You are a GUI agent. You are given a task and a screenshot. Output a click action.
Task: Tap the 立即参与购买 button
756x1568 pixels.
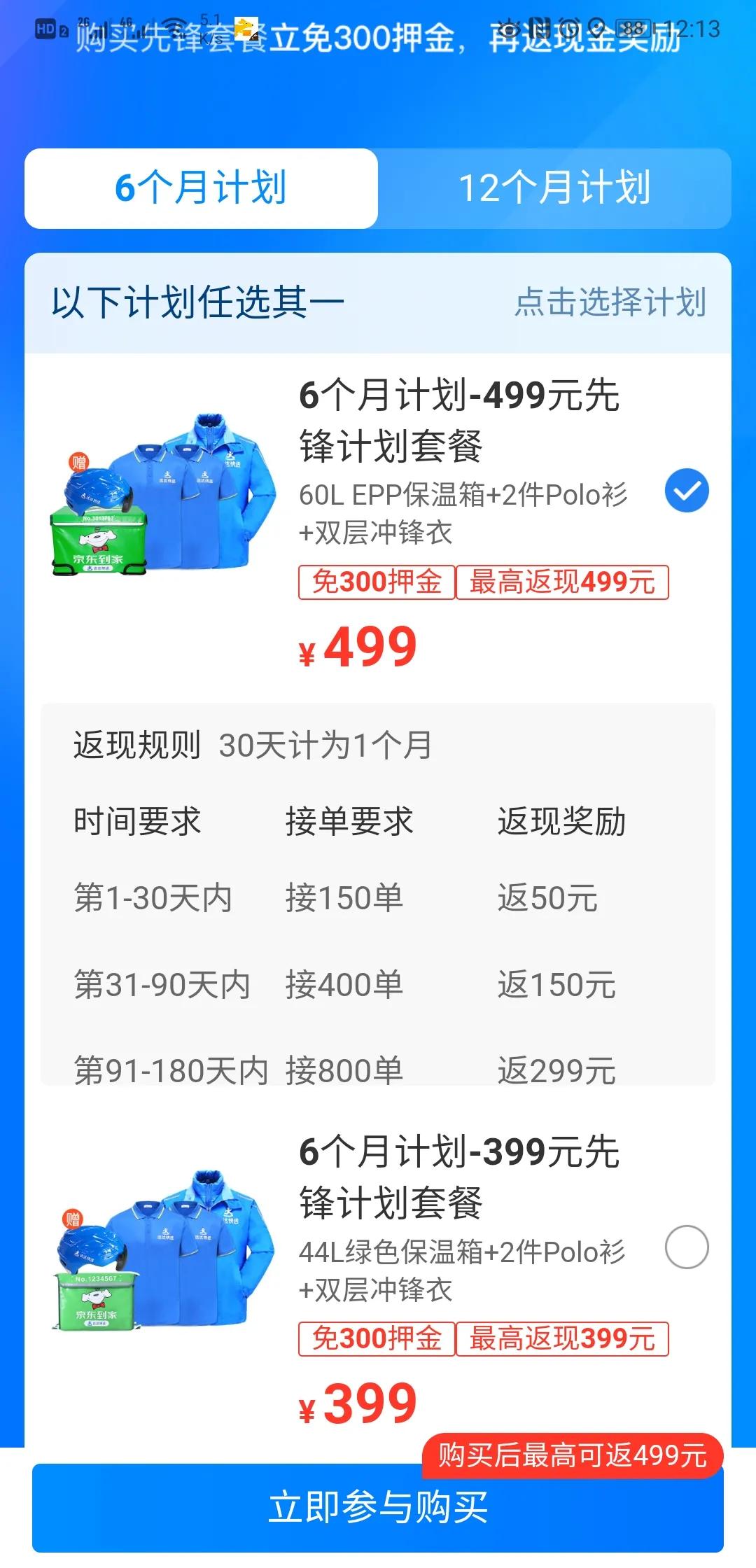coord(378,1507)
